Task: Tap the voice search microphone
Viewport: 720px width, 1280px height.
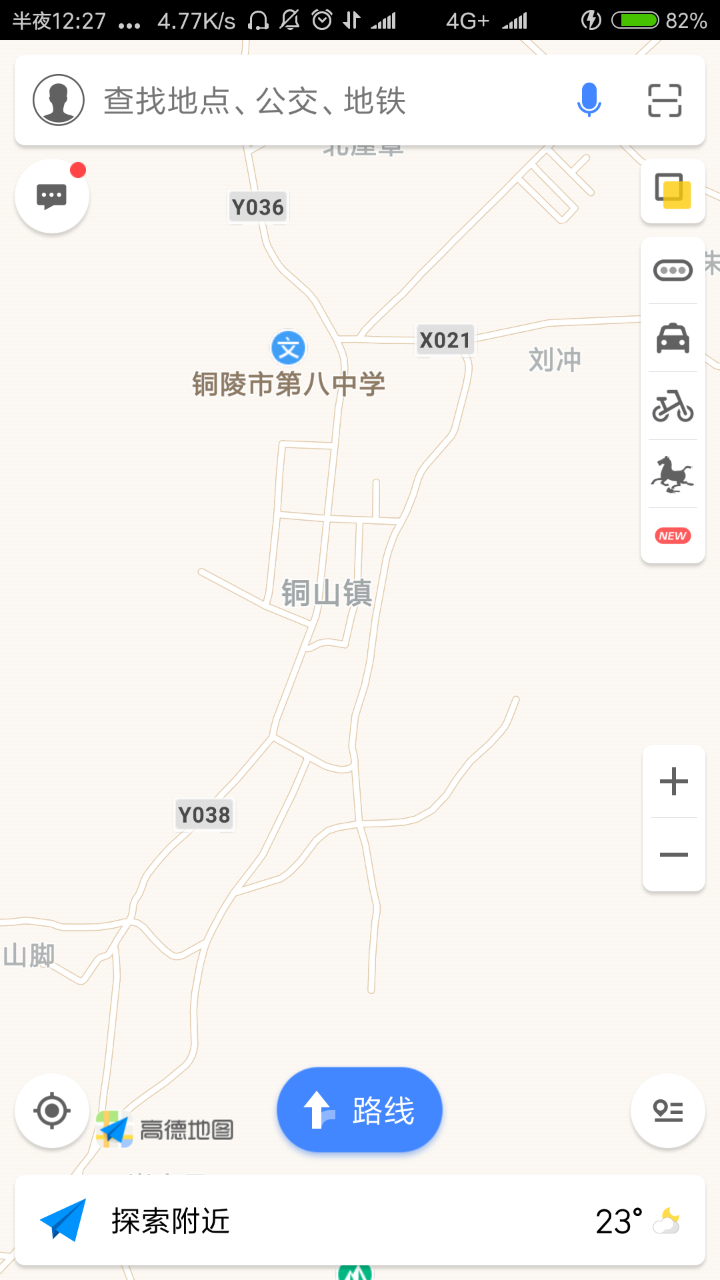Action: (x=589, y=99)
